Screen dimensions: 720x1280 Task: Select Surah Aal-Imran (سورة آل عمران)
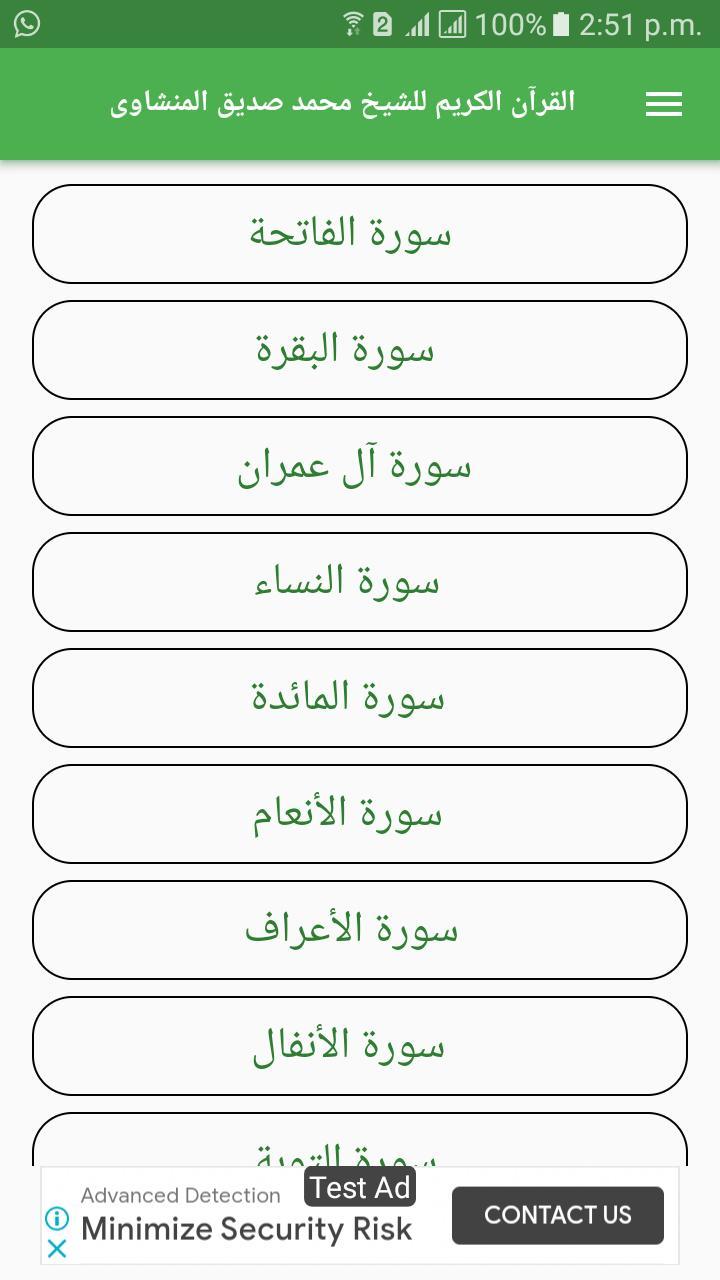click(360, 466)
